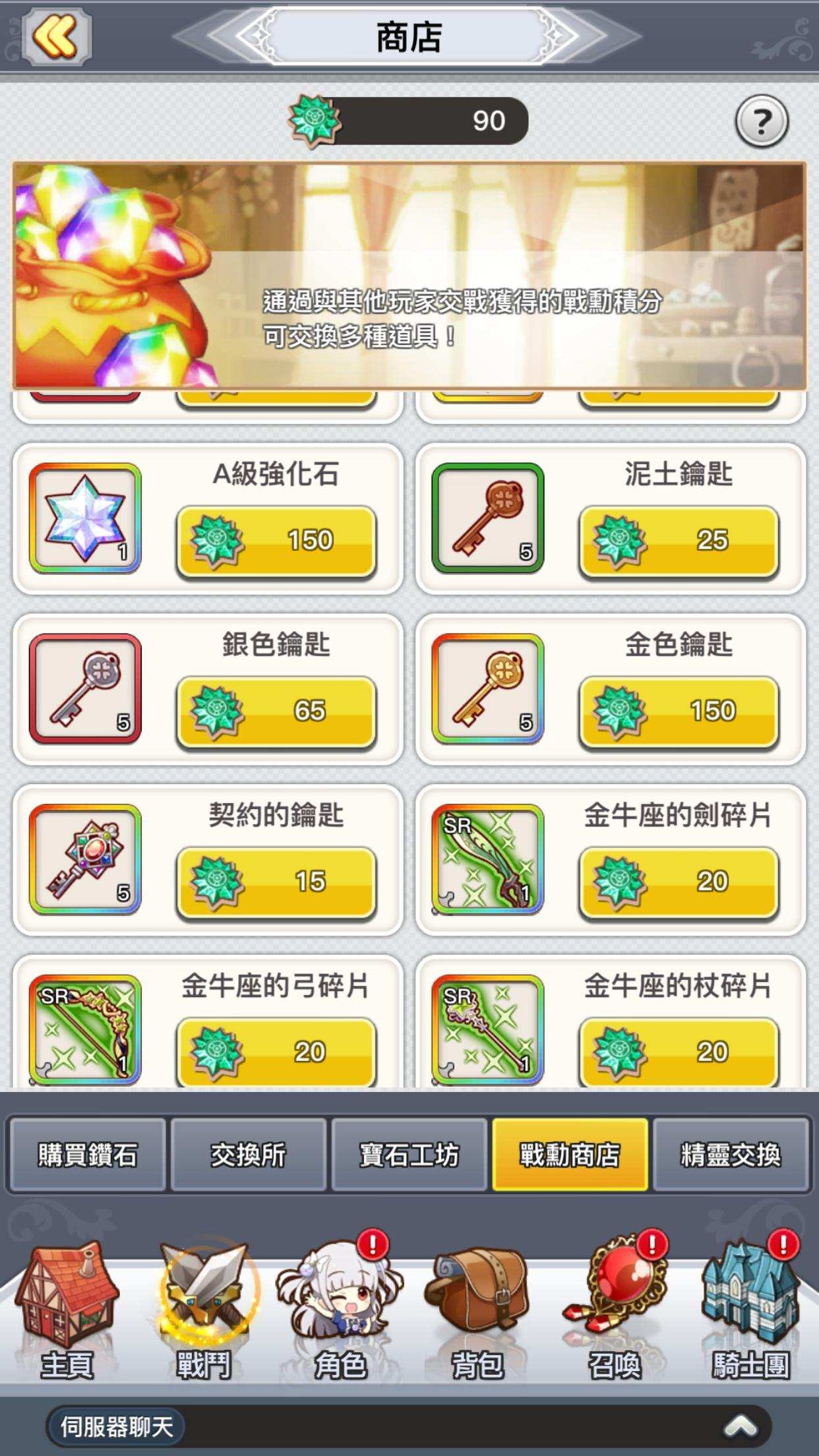Open the 寶石工坊 tab
This screenshot has height=1456, width=819.
[x=409, y=1155]
